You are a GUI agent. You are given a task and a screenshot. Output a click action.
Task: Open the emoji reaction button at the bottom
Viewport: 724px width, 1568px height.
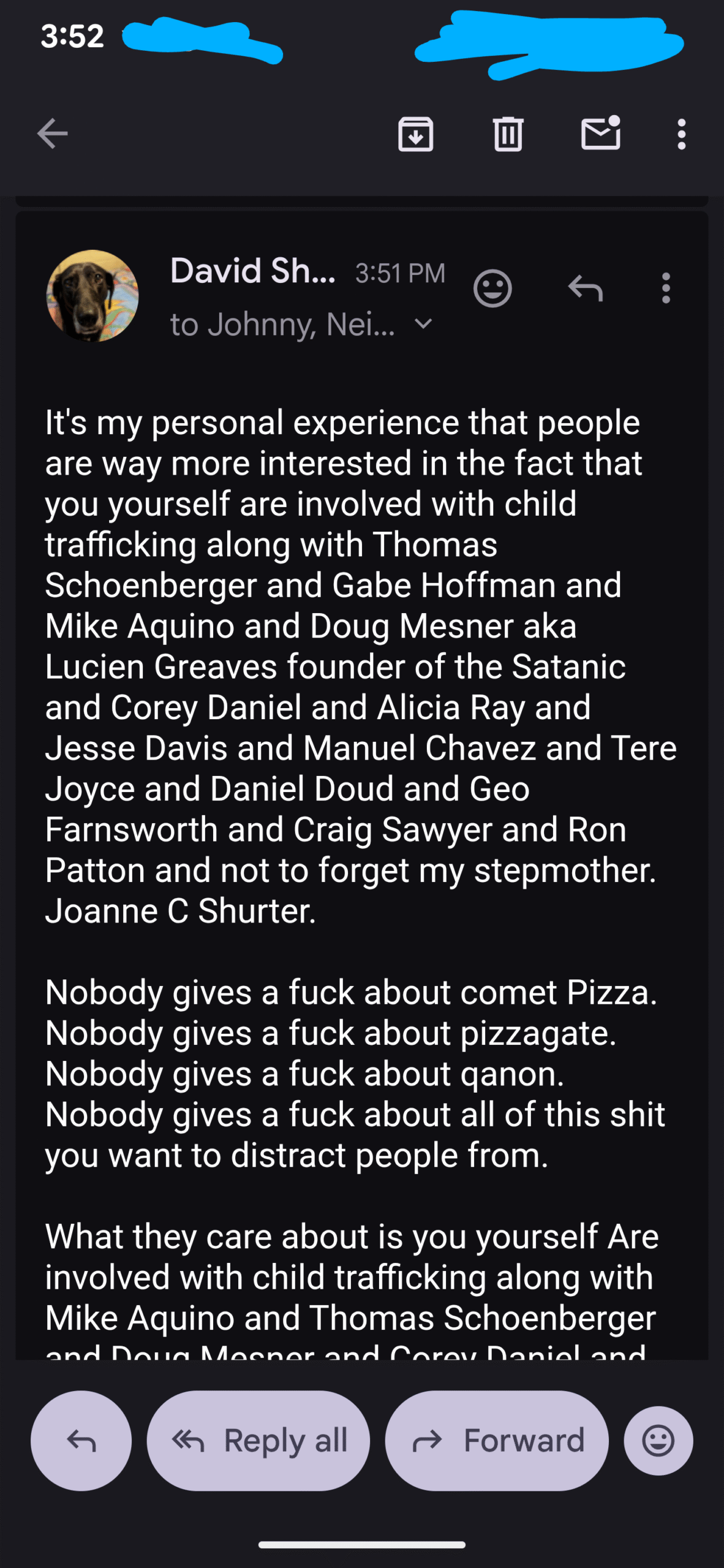point(658,1441)
